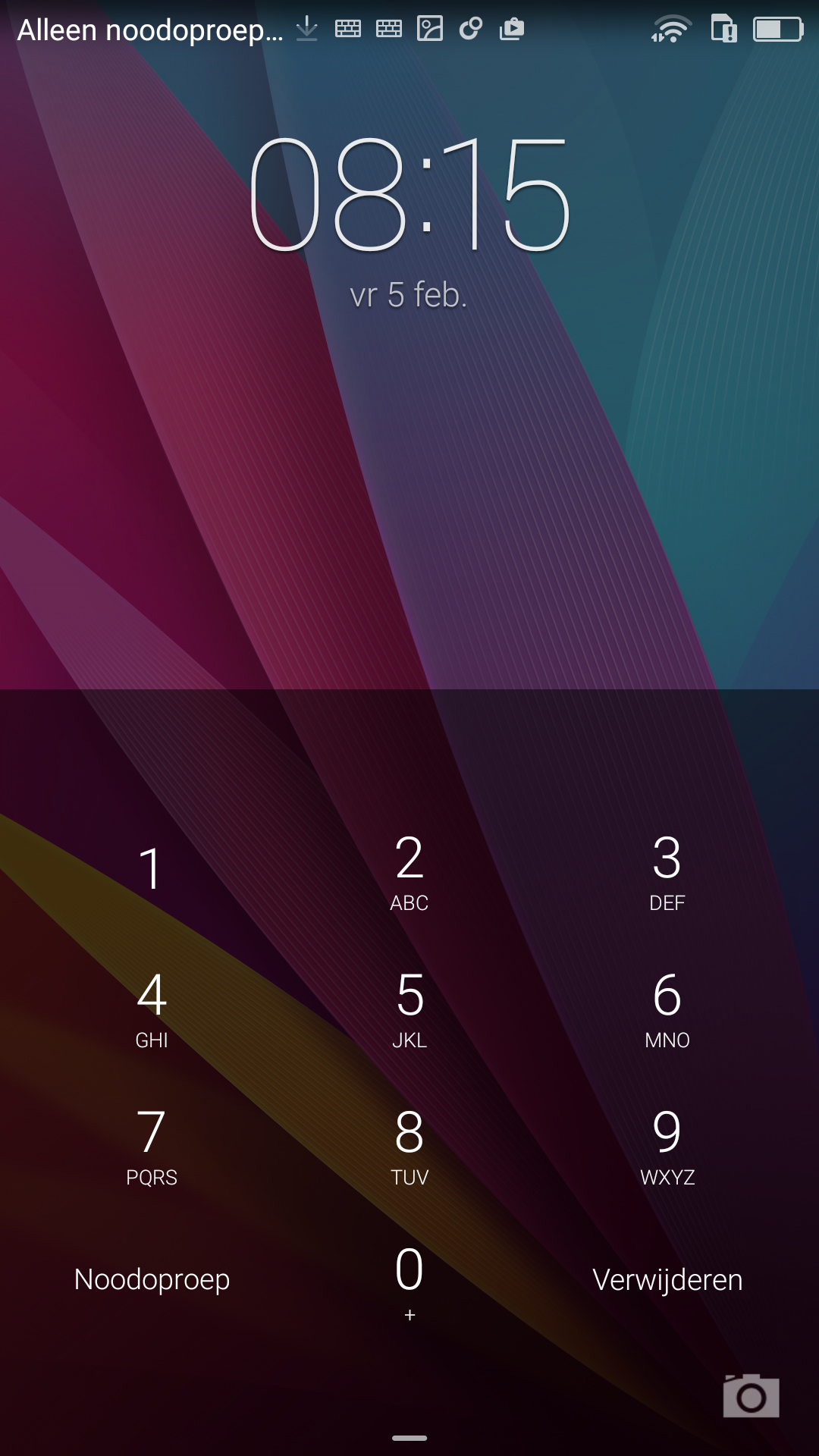
Task: Open the Noodoproep emergency call dialer
Action: point(152,1280)
